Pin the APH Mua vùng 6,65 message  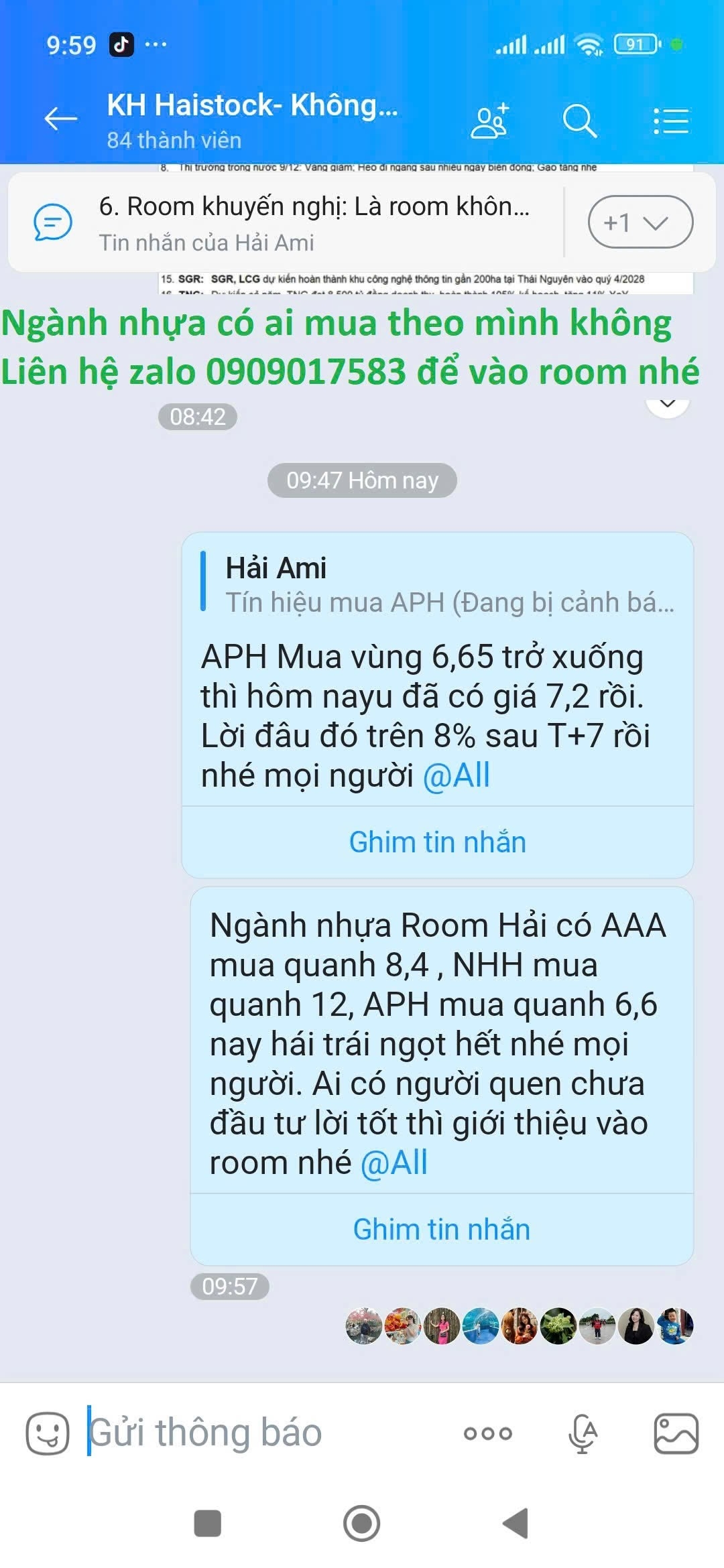(437, 842)
